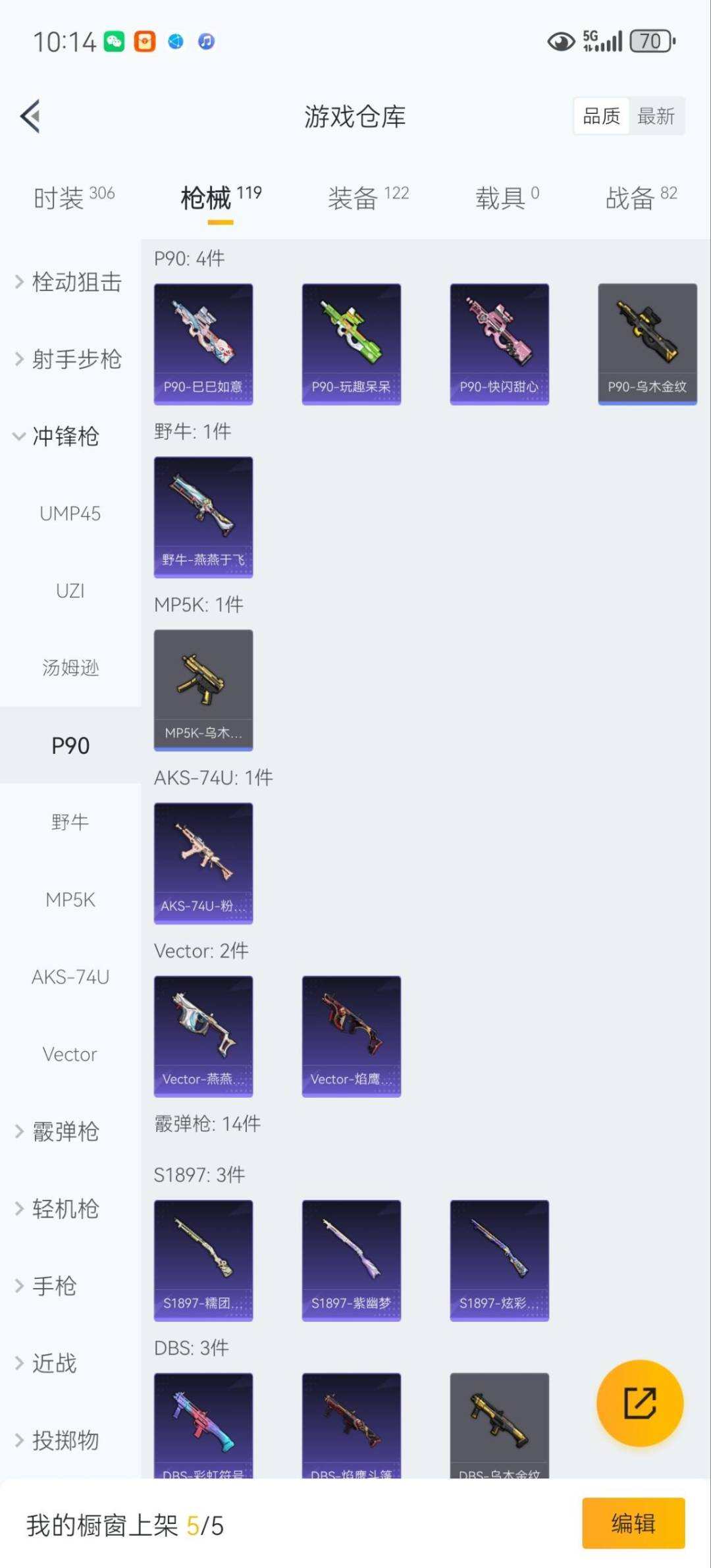Screen dimensions: 711x1568
Task: Sort inventory by 品质
Action: tap(600, 116)
